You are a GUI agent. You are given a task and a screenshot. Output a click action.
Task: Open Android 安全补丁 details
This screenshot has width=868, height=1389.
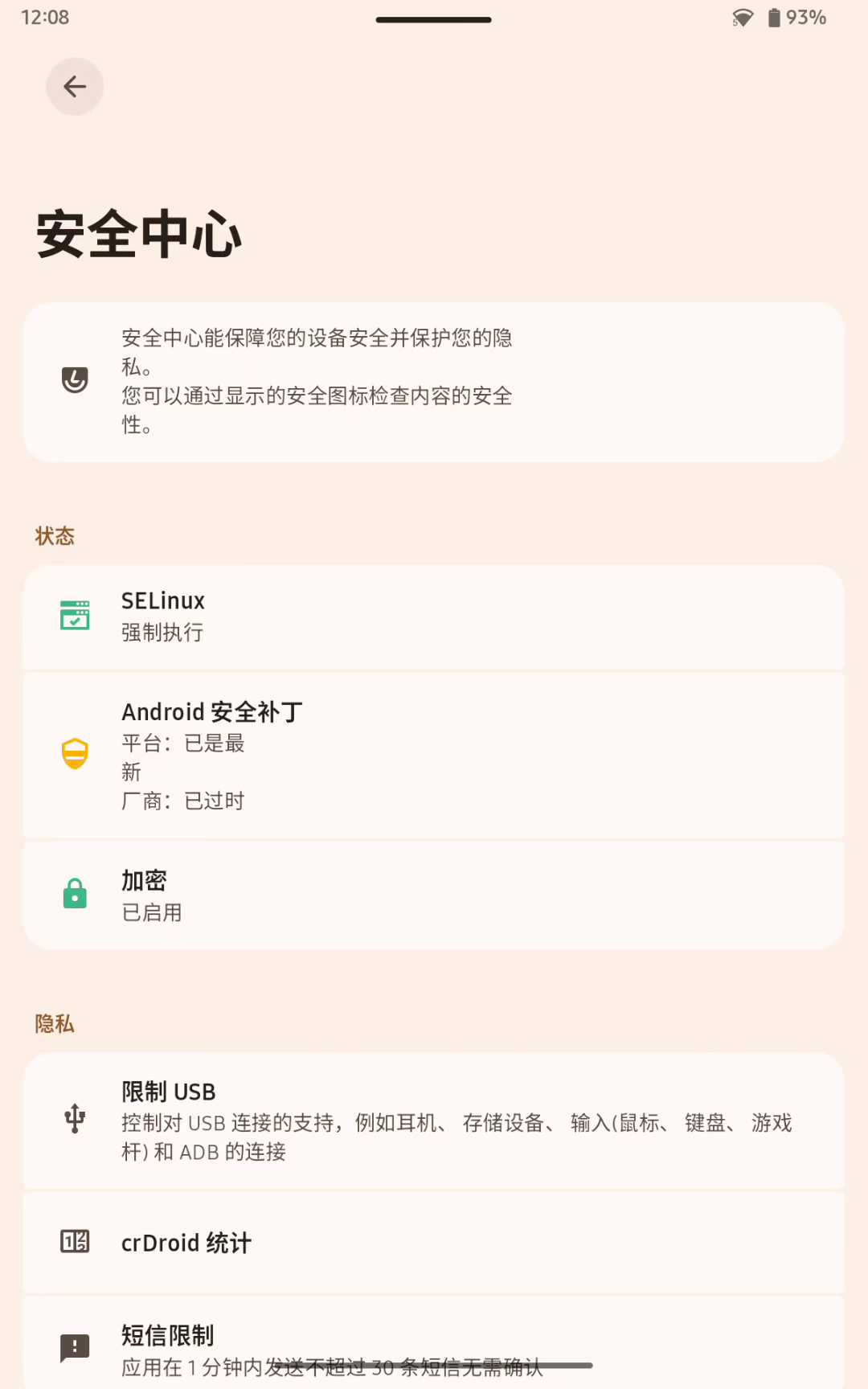coord(434,755)
